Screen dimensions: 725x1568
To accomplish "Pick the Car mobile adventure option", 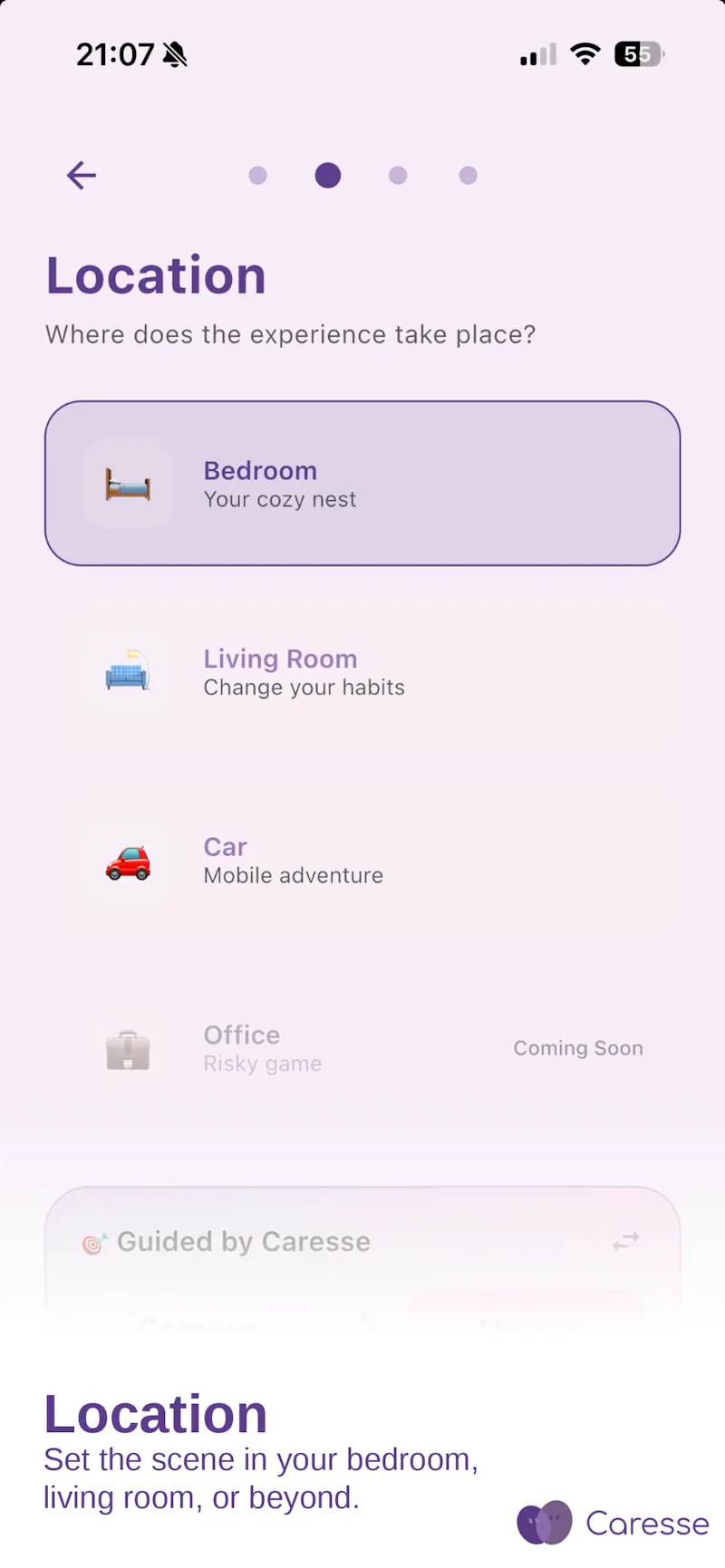I will pyautogui.click(x=362, y=861).
